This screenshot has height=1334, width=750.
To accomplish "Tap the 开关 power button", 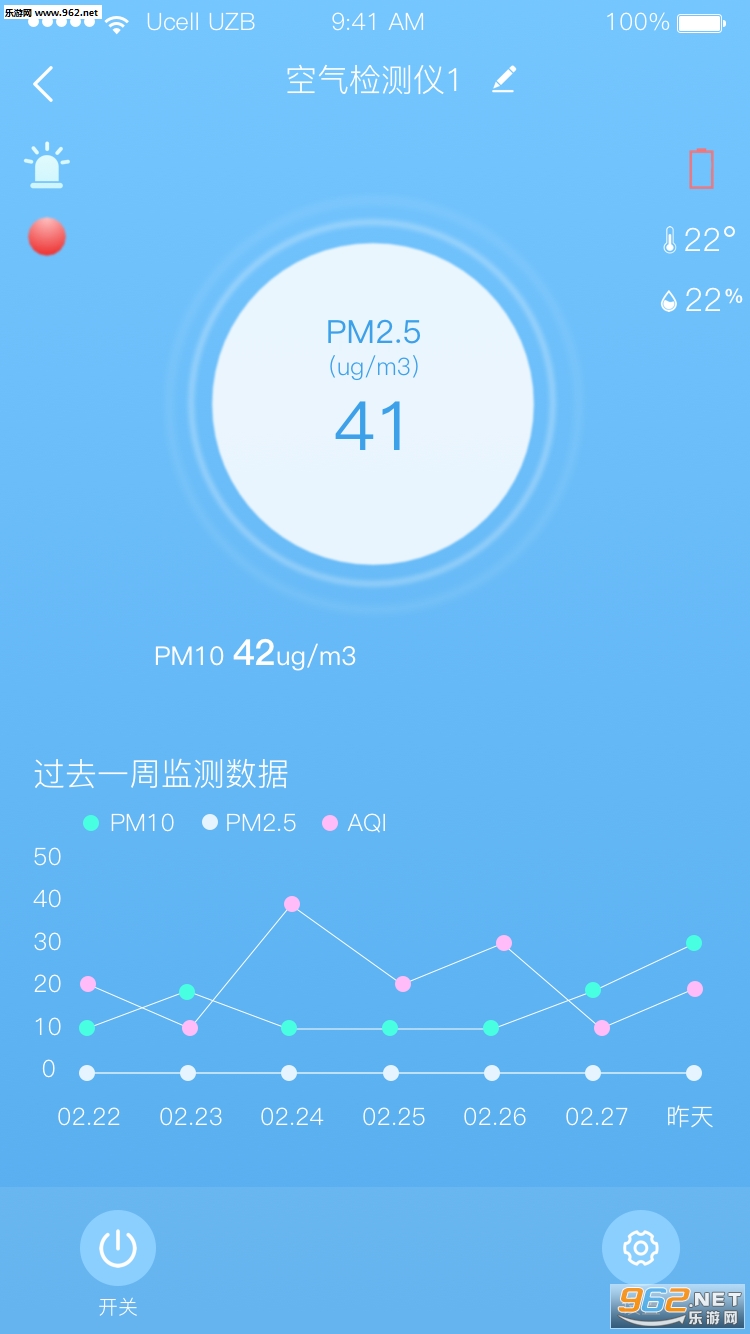I will [x=118, y=1248].
